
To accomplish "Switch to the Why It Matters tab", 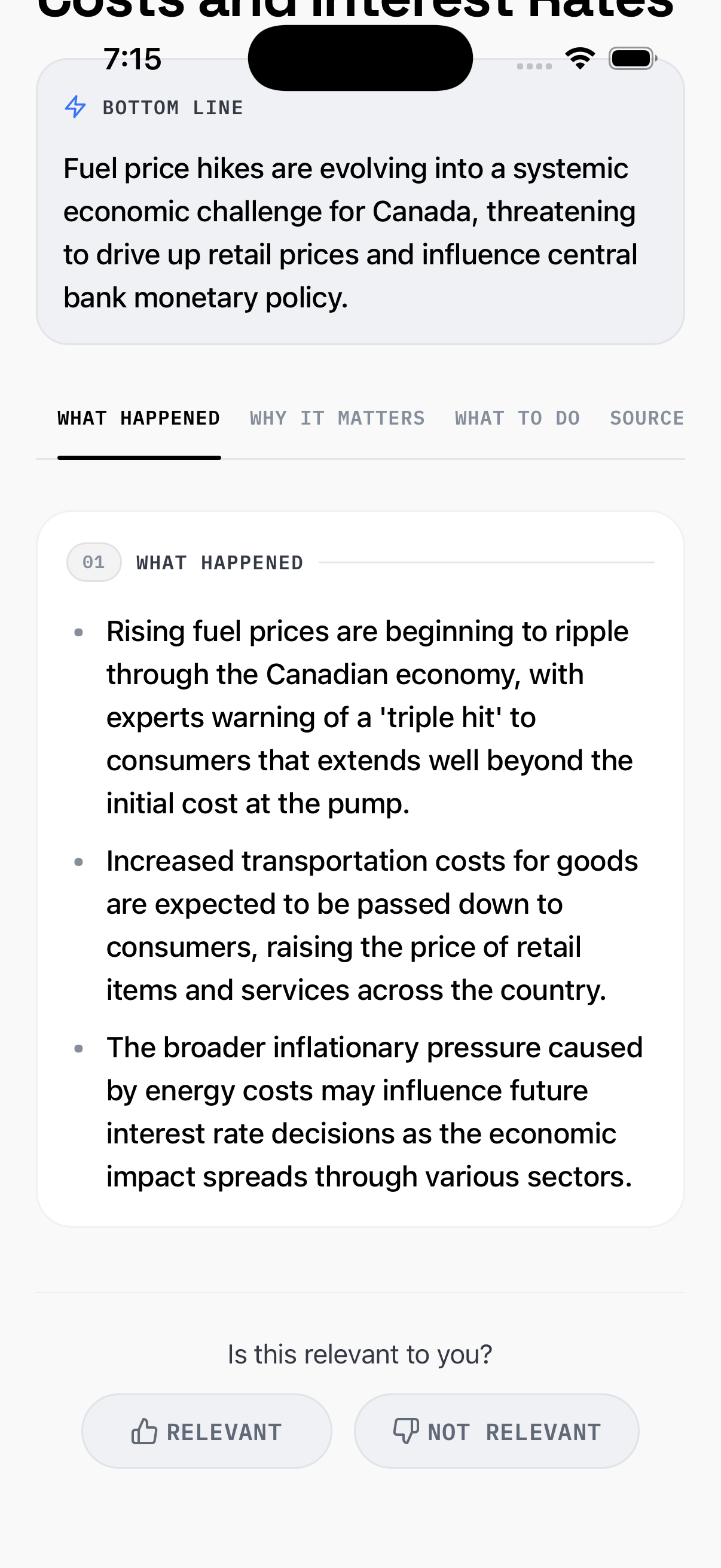I will pyautogui.click(x=337, y=418).
